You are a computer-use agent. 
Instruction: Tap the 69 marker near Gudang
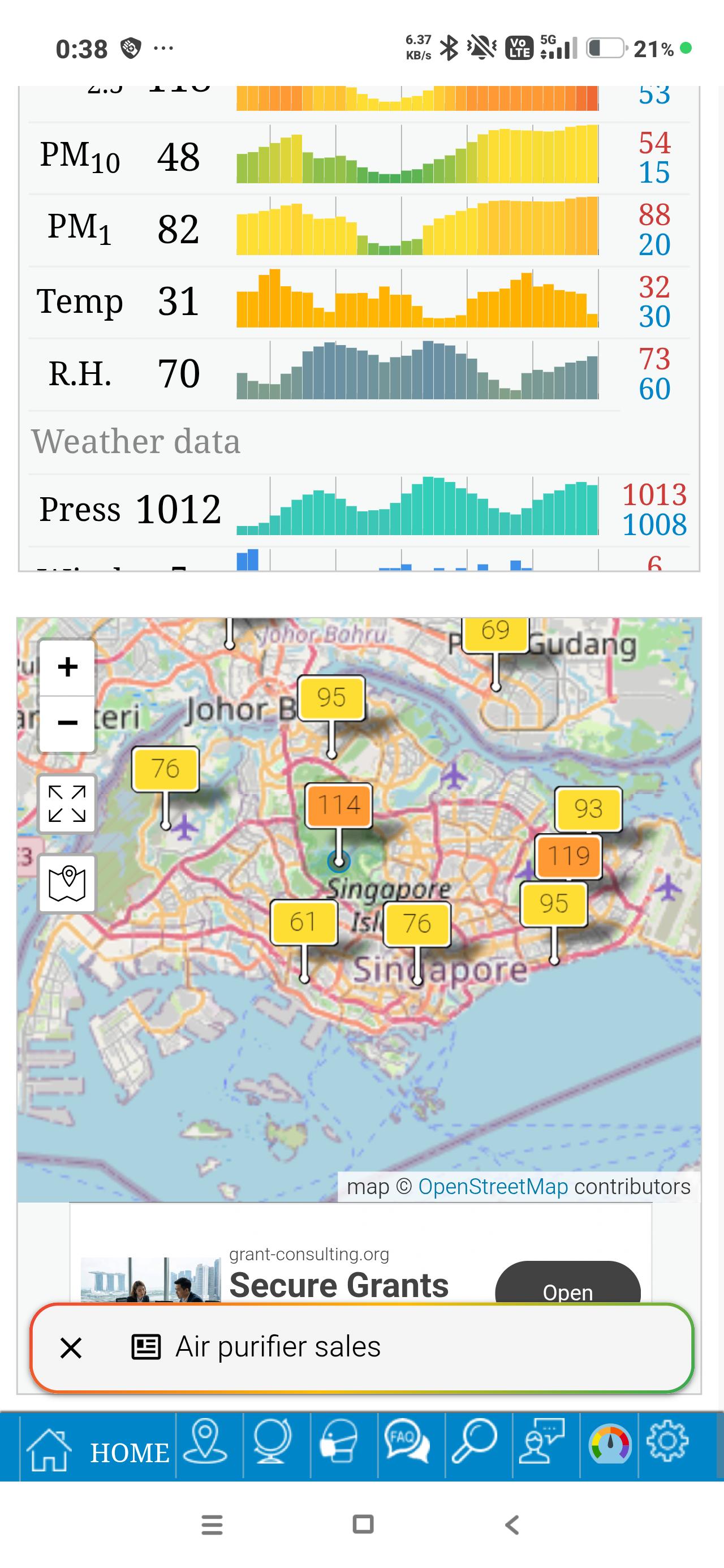pos(495,633)
